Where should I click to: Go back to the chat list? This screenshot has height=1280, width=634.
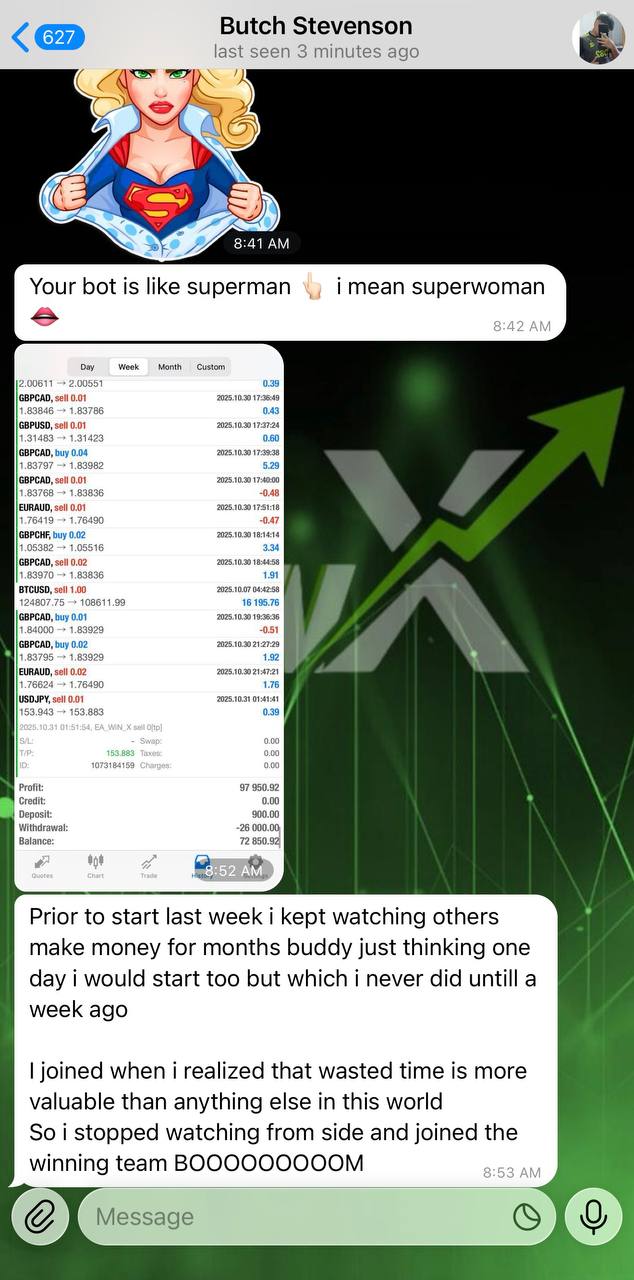(x=46, y=38)
